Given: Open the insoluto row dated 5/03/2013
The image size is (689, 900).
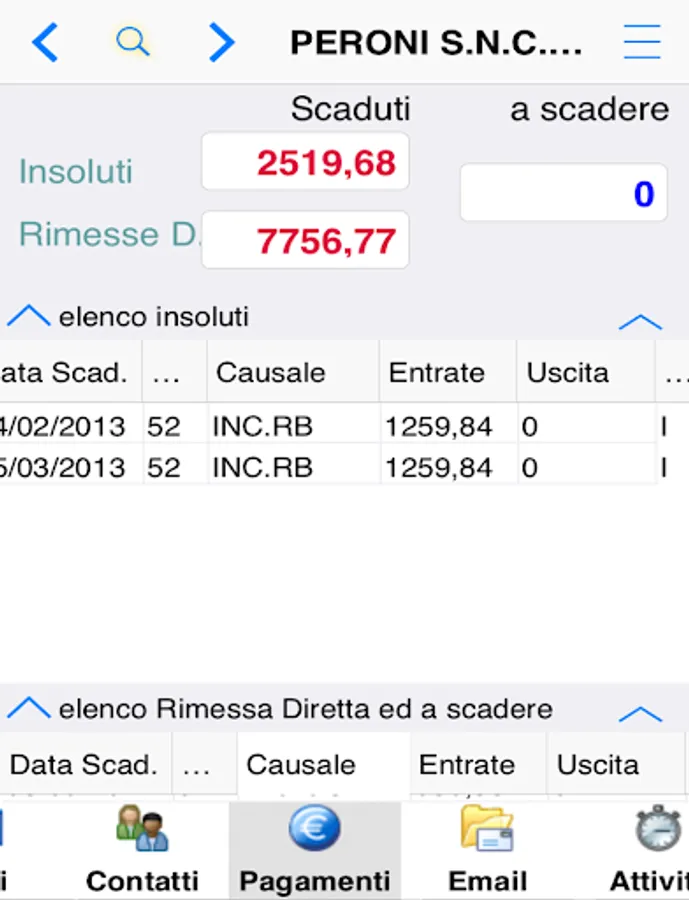Looking at the screenshot, I should [x=300, y=467].
